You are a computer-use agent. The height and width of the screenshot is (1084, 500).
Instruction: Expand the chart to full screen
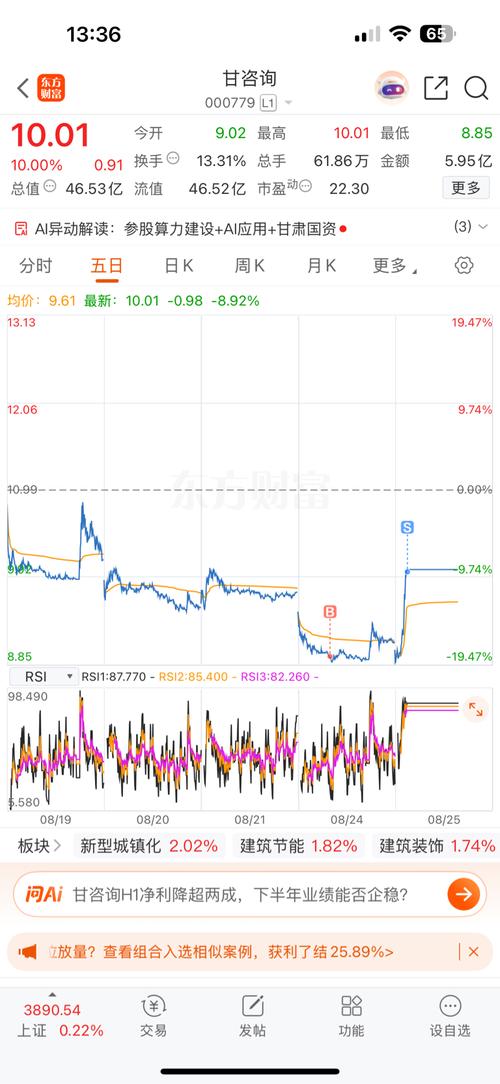pos(475,709)
